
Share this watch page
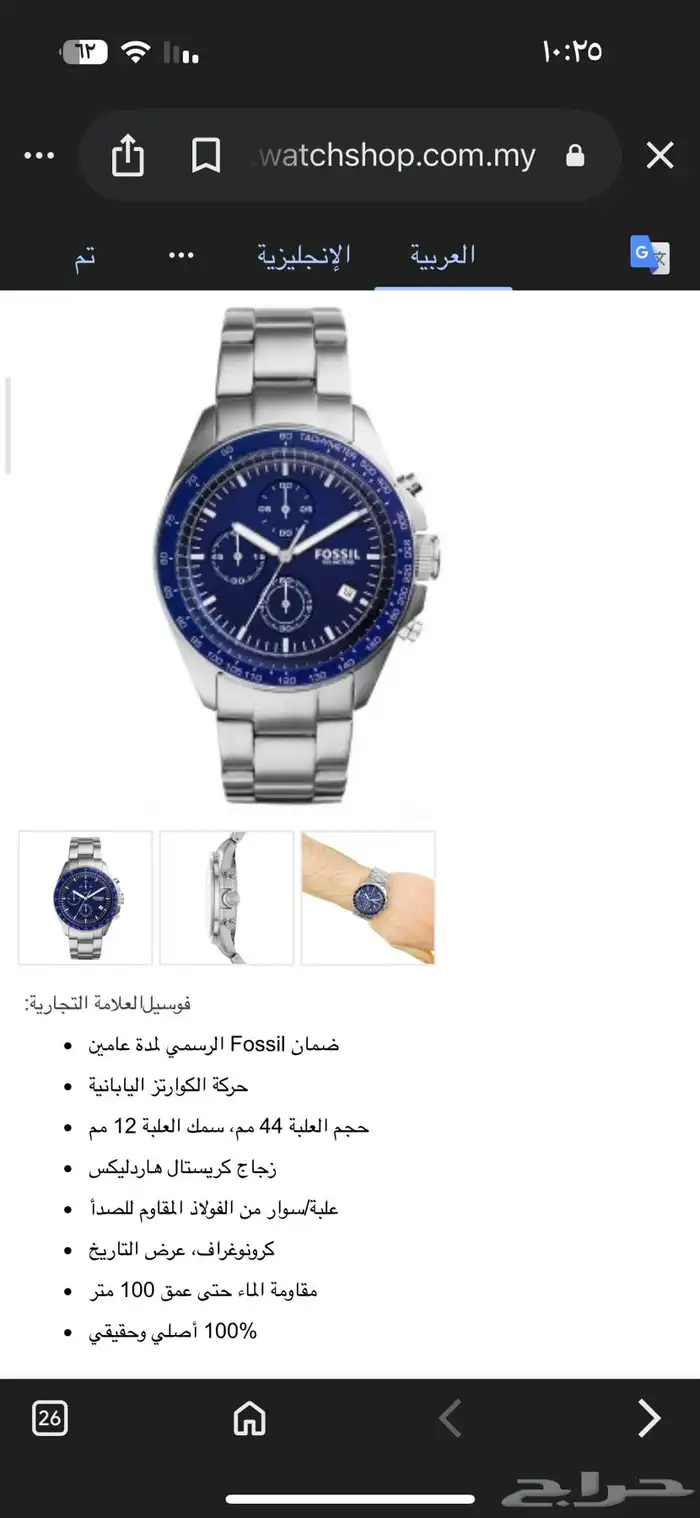pyautogui.click(x=128, y=156)
